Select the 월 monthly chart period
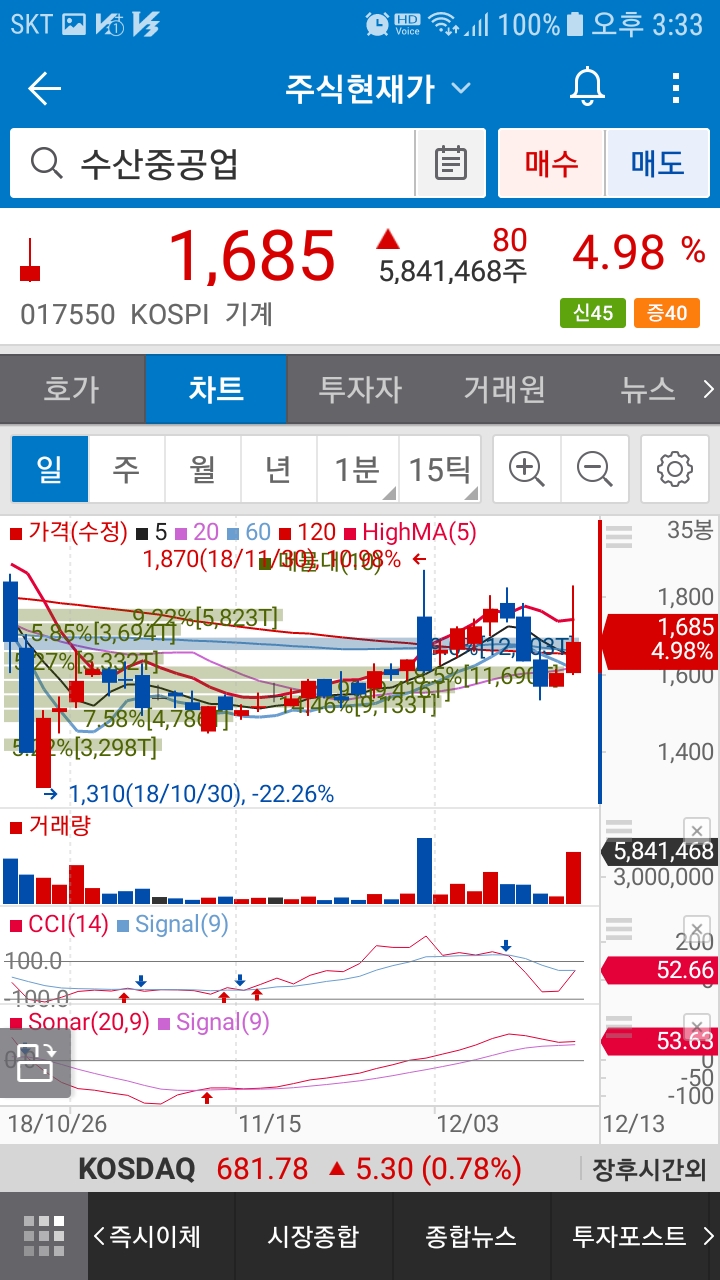The width and height of the screenshot is (720, 1280). [203, 469]
